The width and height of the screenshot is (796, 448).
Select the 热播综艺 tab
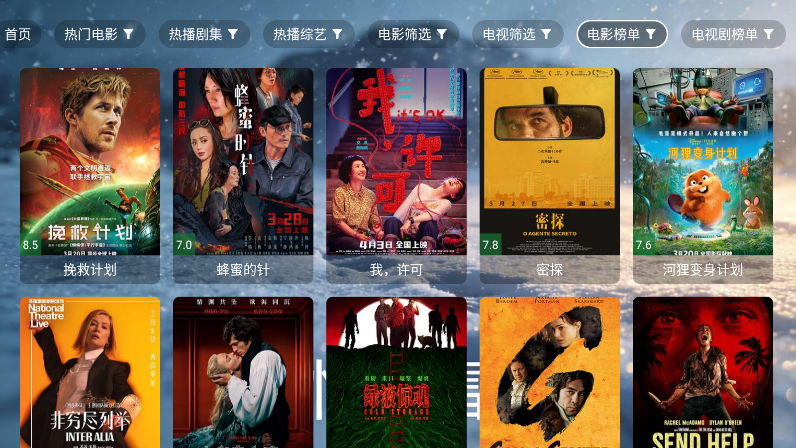308,34
